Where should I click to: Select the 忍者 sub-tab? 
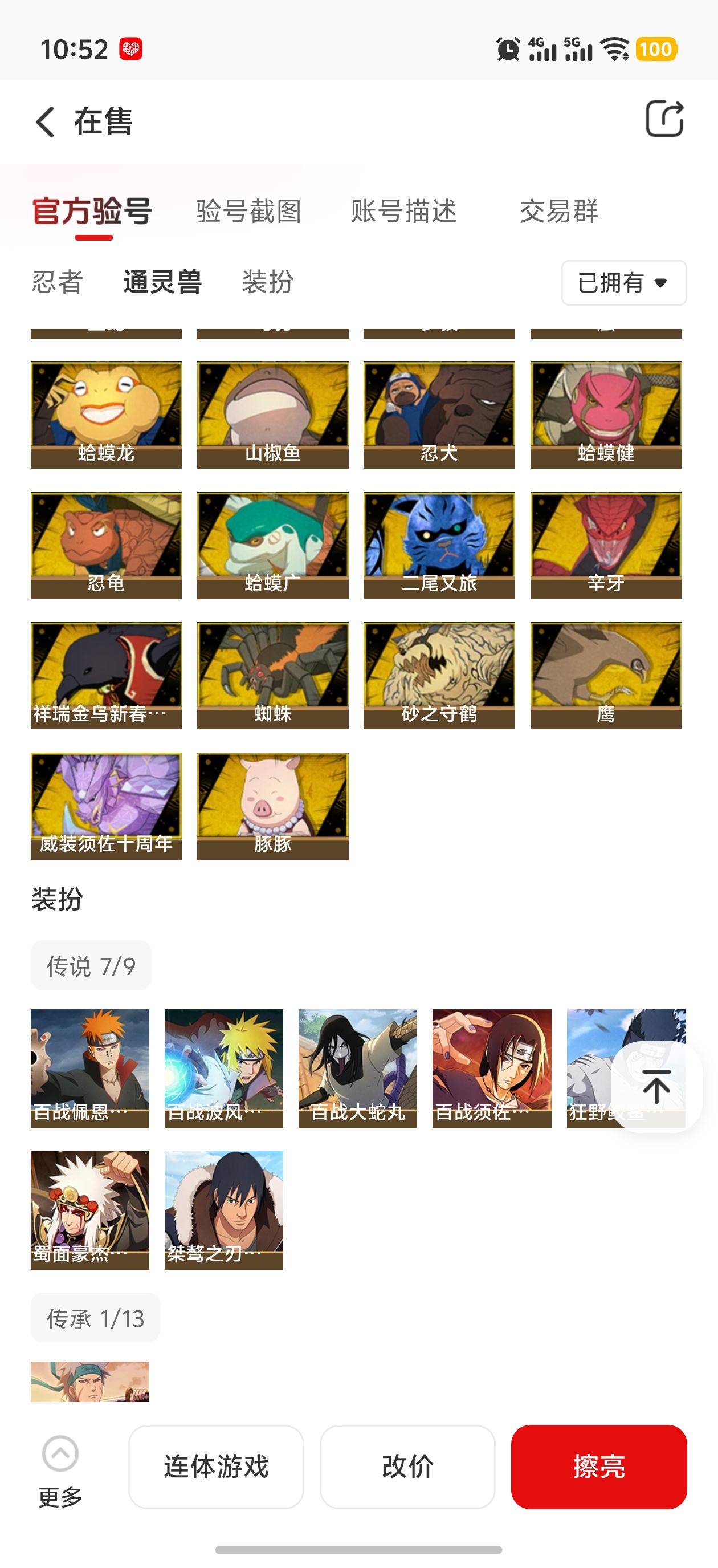point(57,282)
